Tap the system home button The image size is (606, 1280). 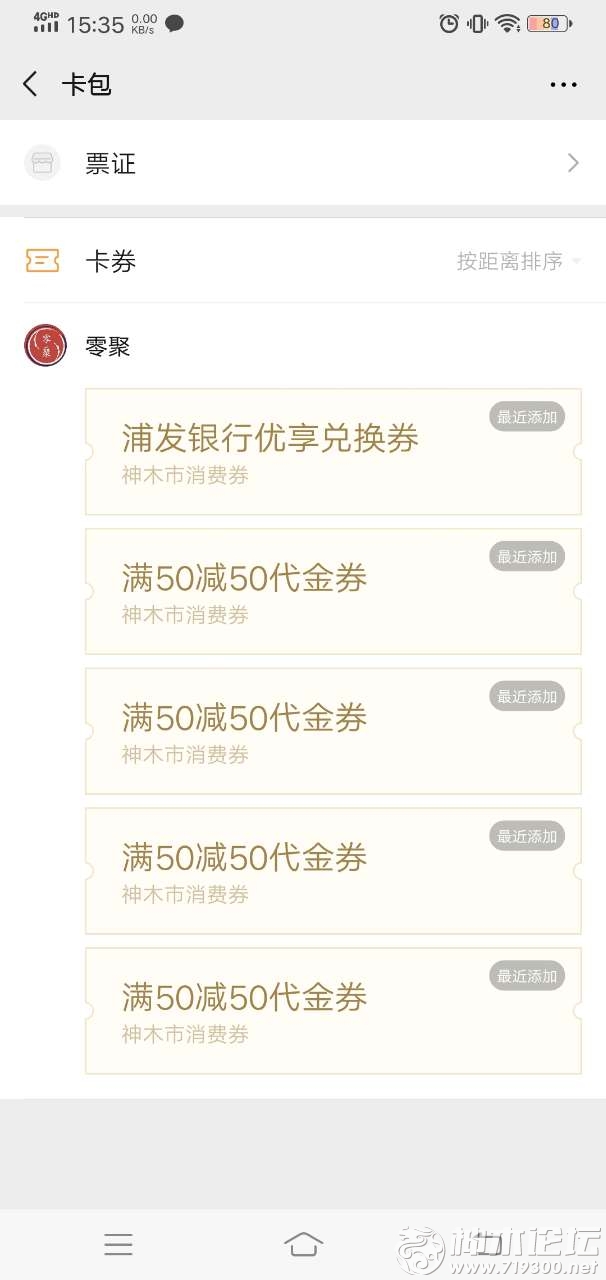[303, 1243]
